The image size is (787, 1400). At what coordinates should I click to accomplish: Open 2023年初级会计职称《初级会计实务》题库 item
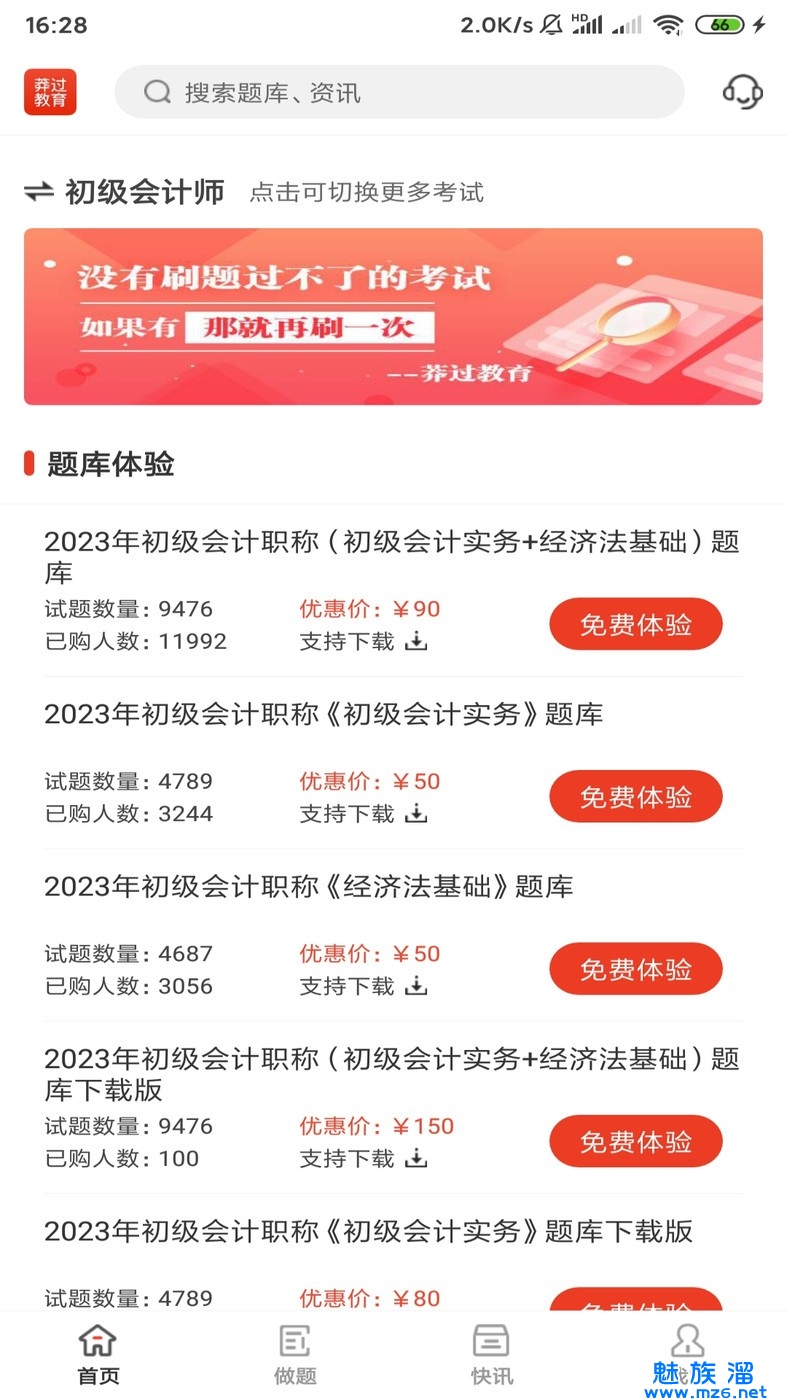click(323, 714)
